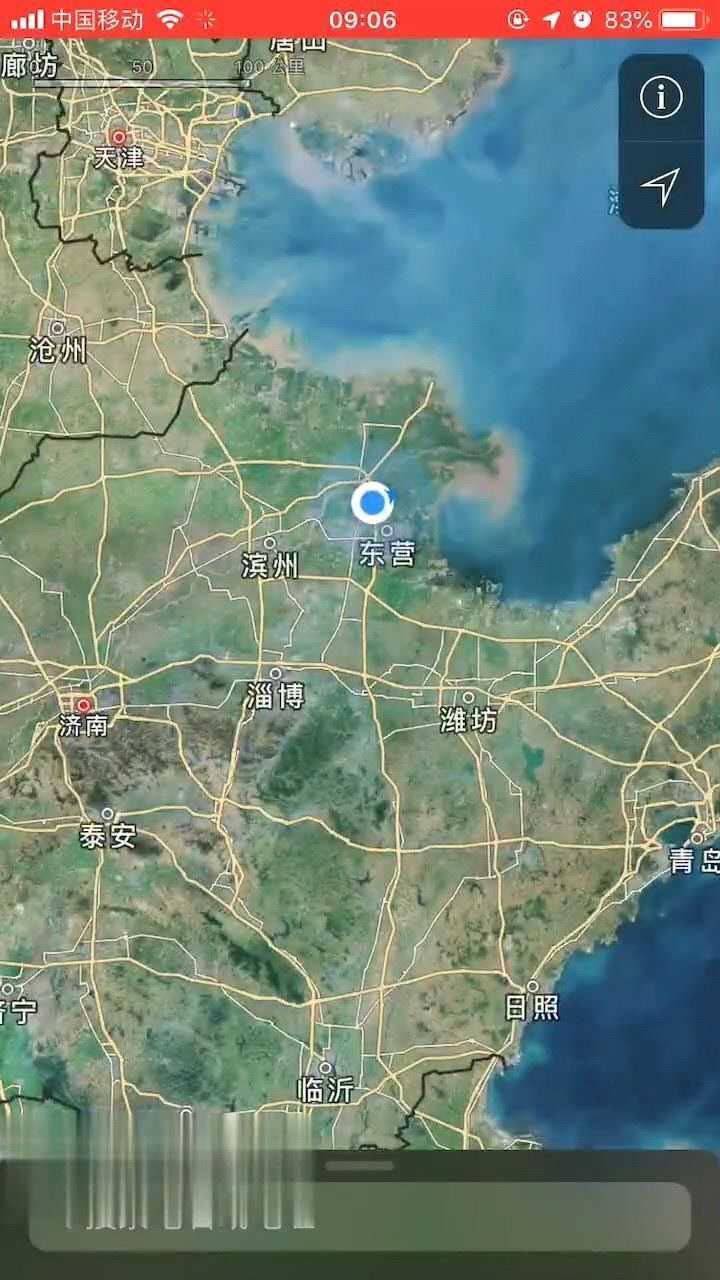720x1280 pixels.
Task: Tap the location tracking arrow
Action: coord(661,186)
